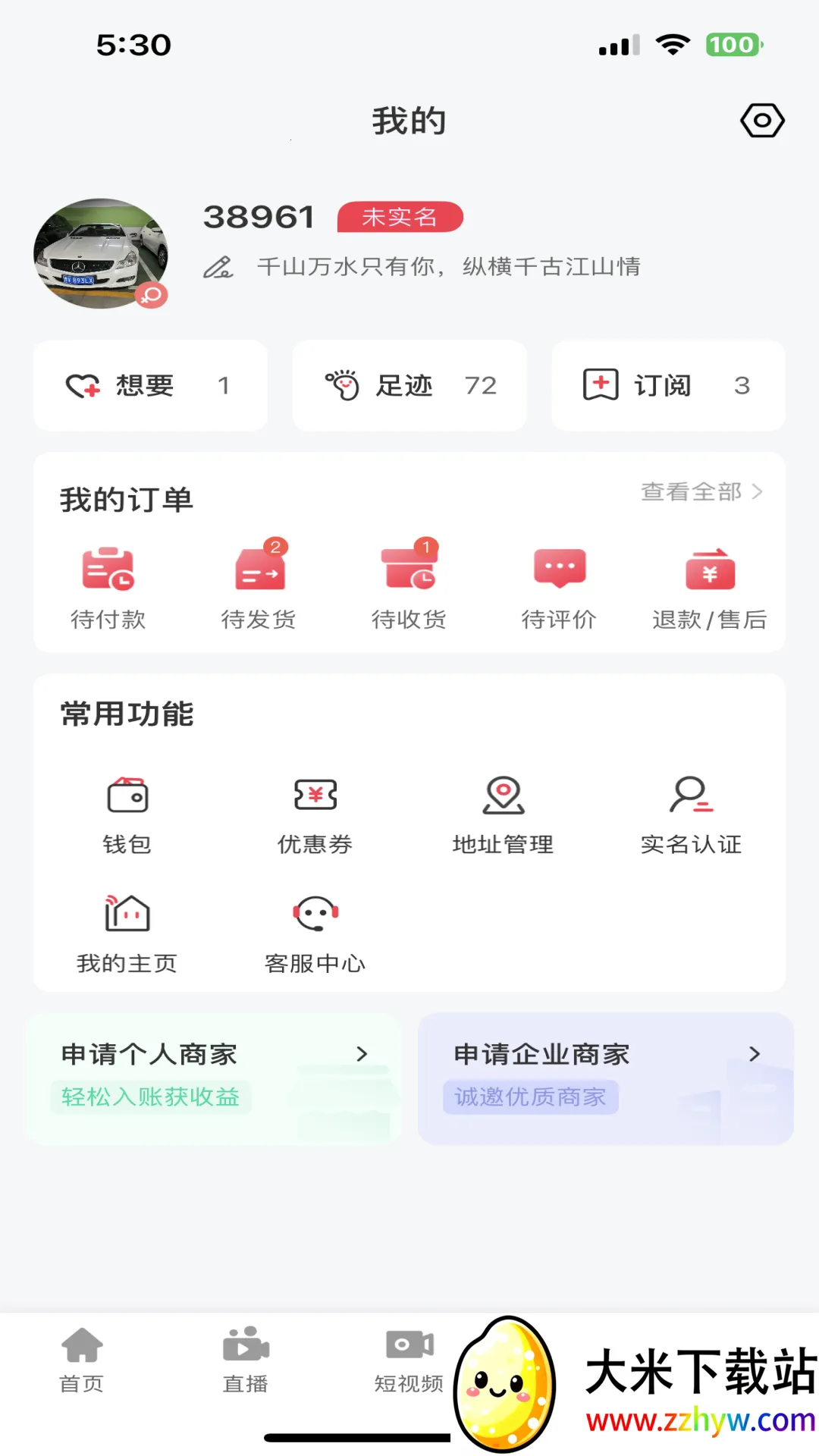Image resolution: width=819 pixels, height=1456 pixels.
Task: Expand 申请企业商家 with its chevron
Action: pyautogui.click(x=754, y=1054)
